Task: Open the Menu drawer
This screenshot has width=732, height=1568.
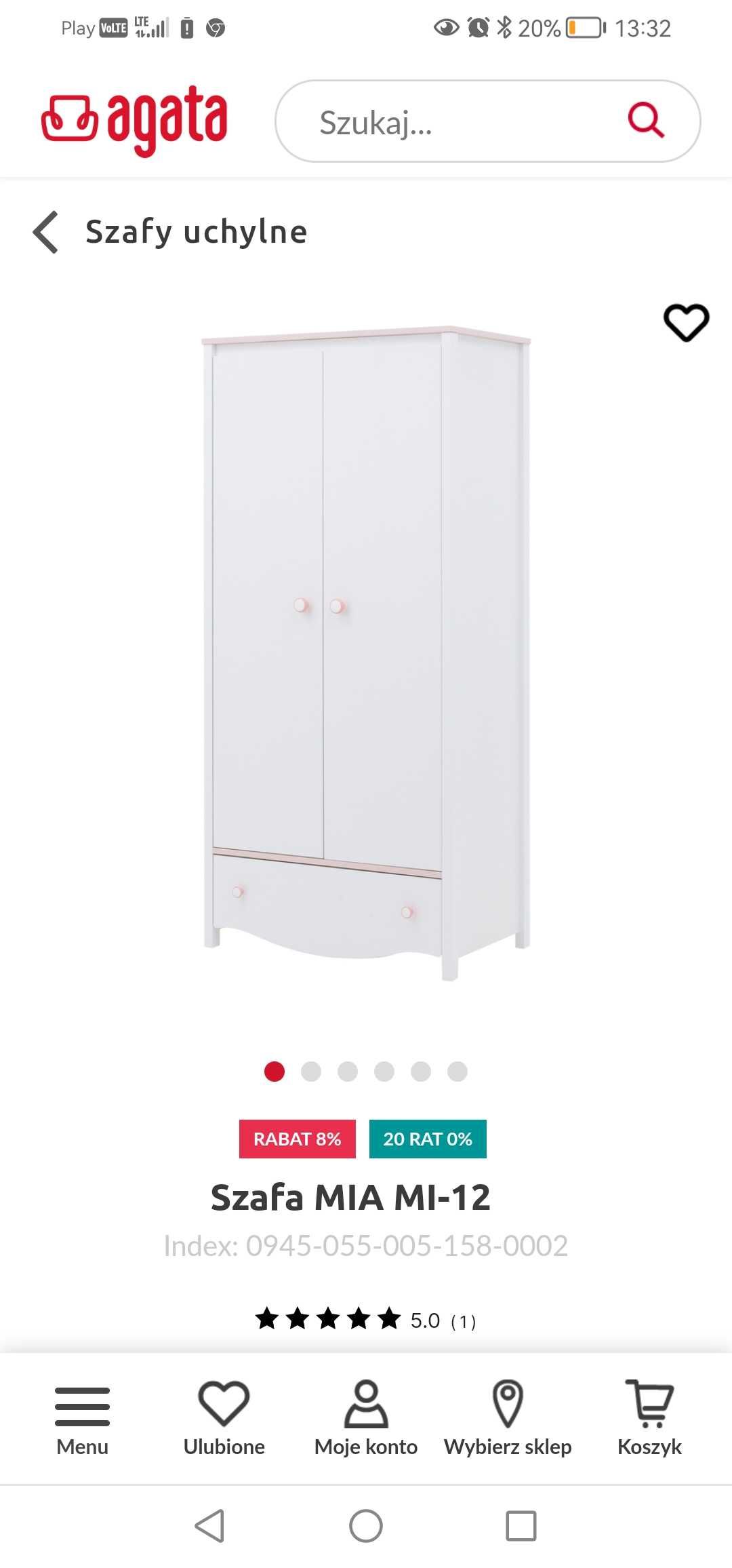Action: pos(82,1417)
